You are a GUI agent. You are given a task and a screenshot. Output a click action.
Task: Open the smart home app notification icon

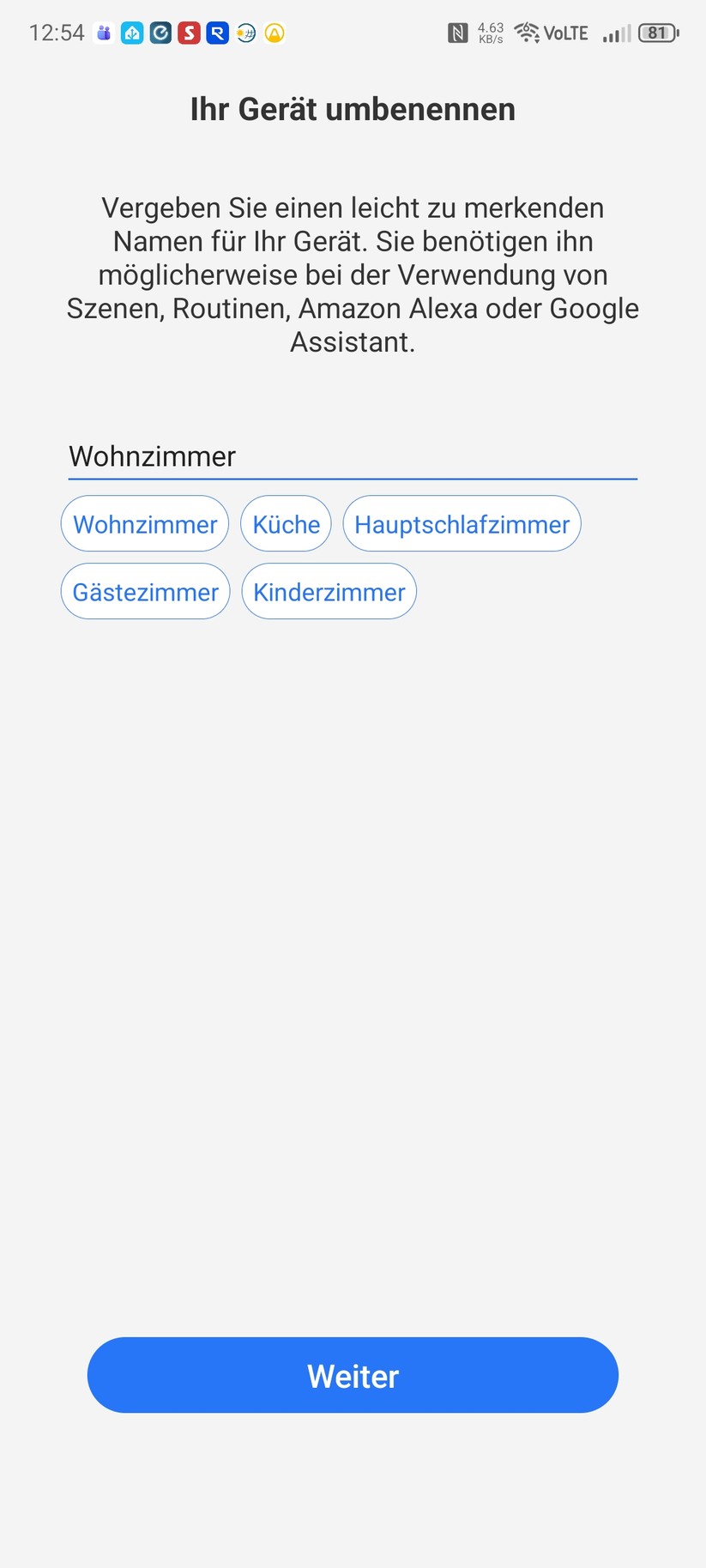pyautogui.click(x=131, y=33)
